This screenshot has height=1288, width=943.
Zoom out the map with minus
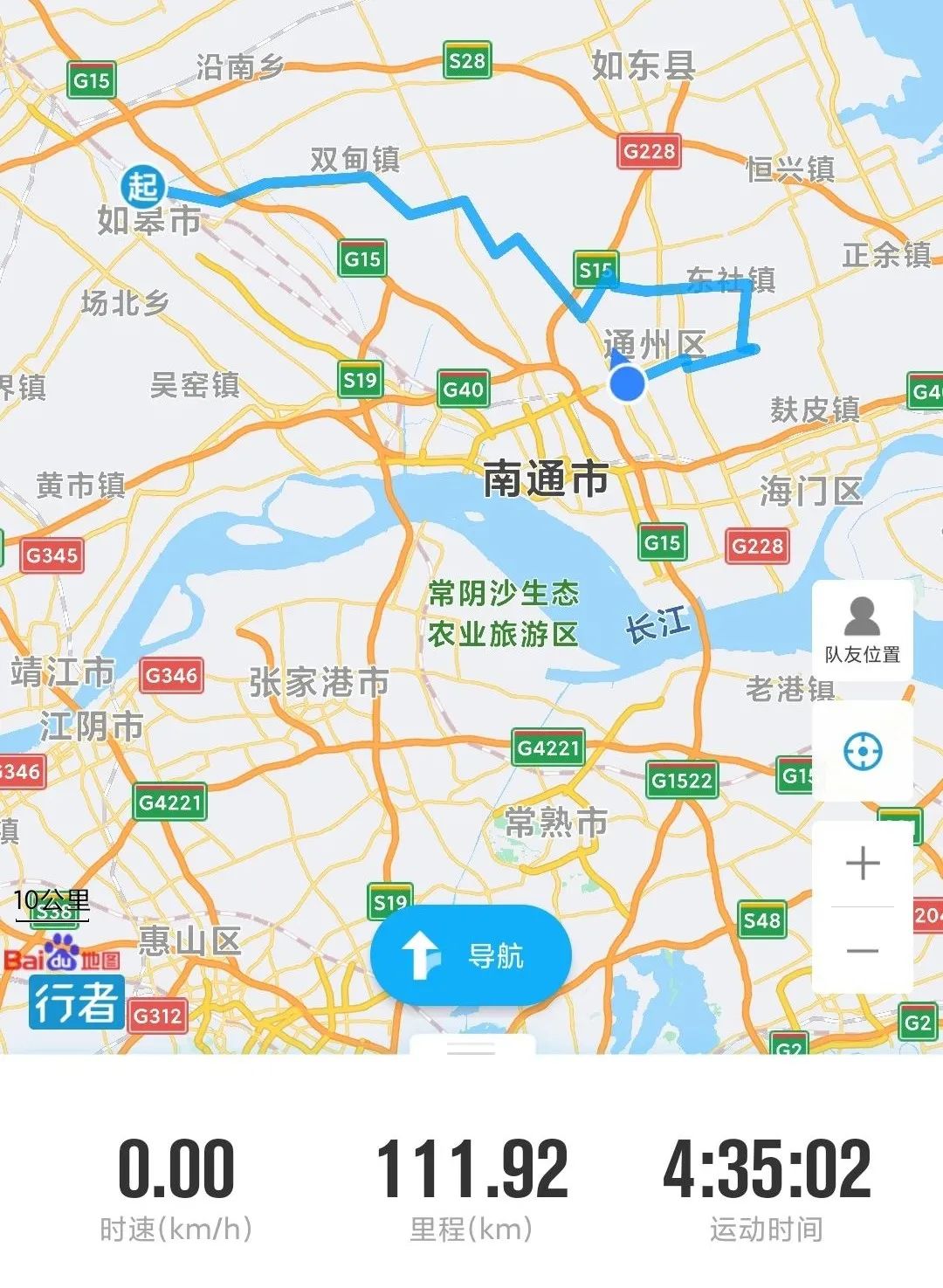coord(862,950)
